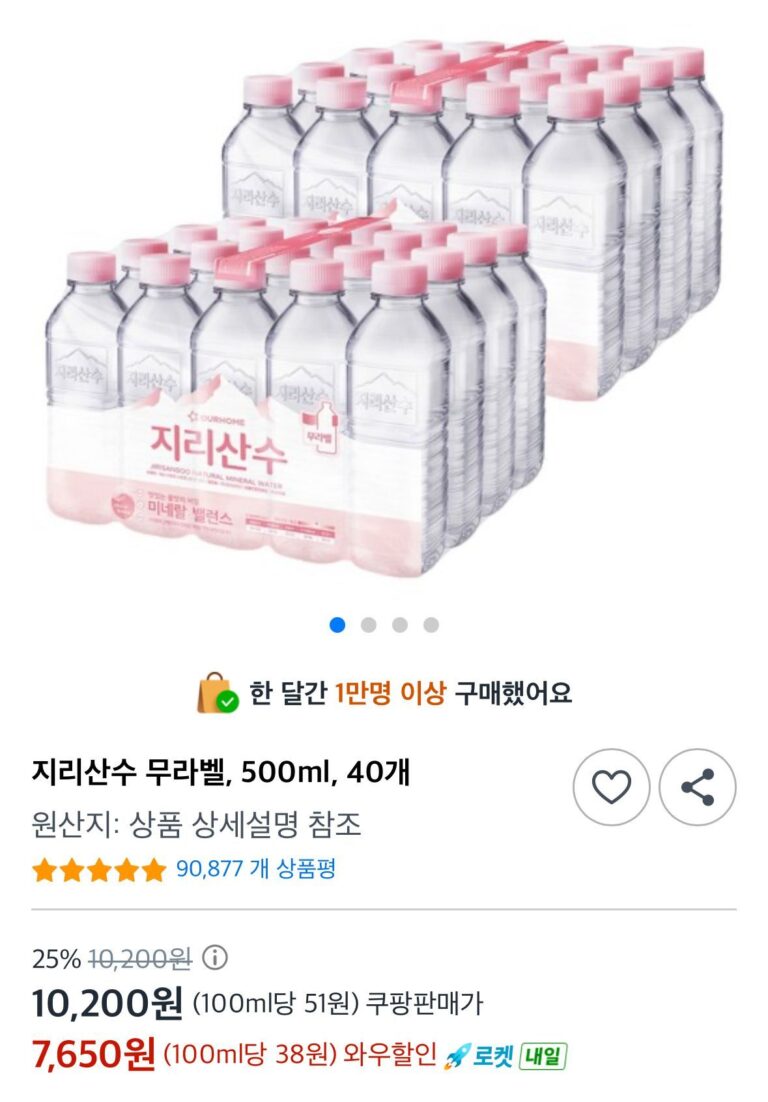Open the original price info icon
The image size is (768, 1102).
coord(215,959)
